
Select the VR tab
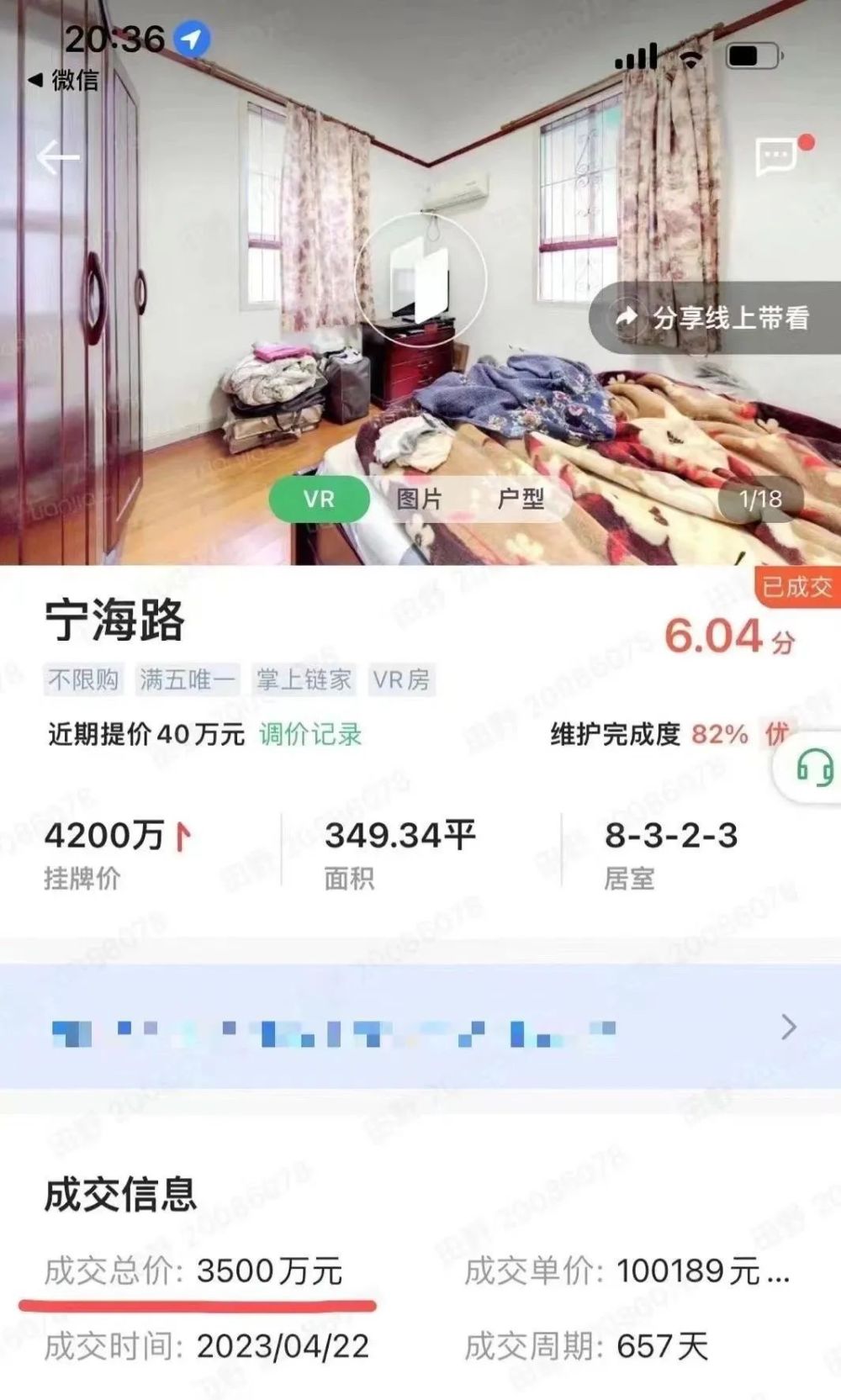pyautogui.click(x=320, y=499)
